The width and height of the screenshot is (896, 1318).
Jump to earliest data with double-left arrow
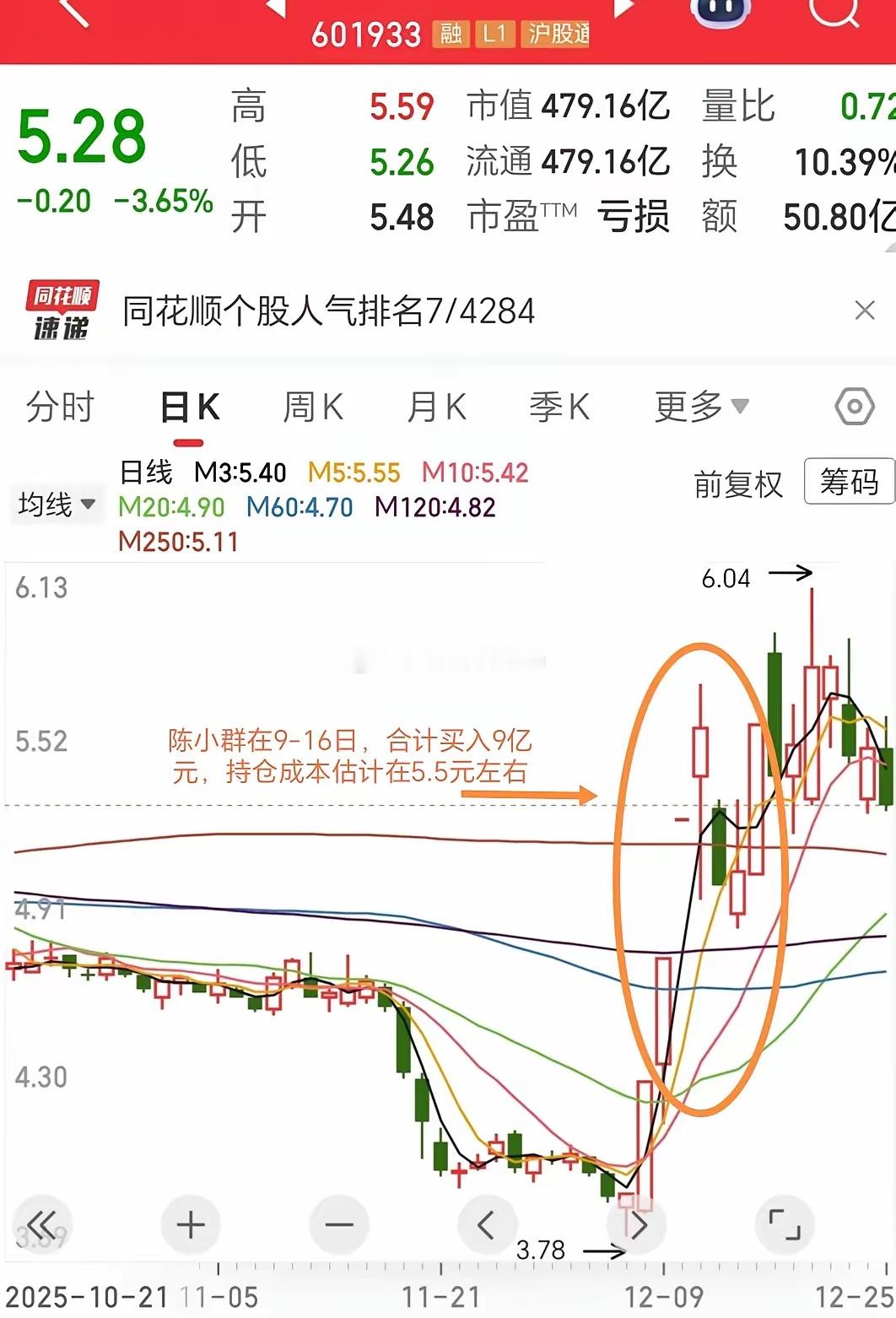40,1223
